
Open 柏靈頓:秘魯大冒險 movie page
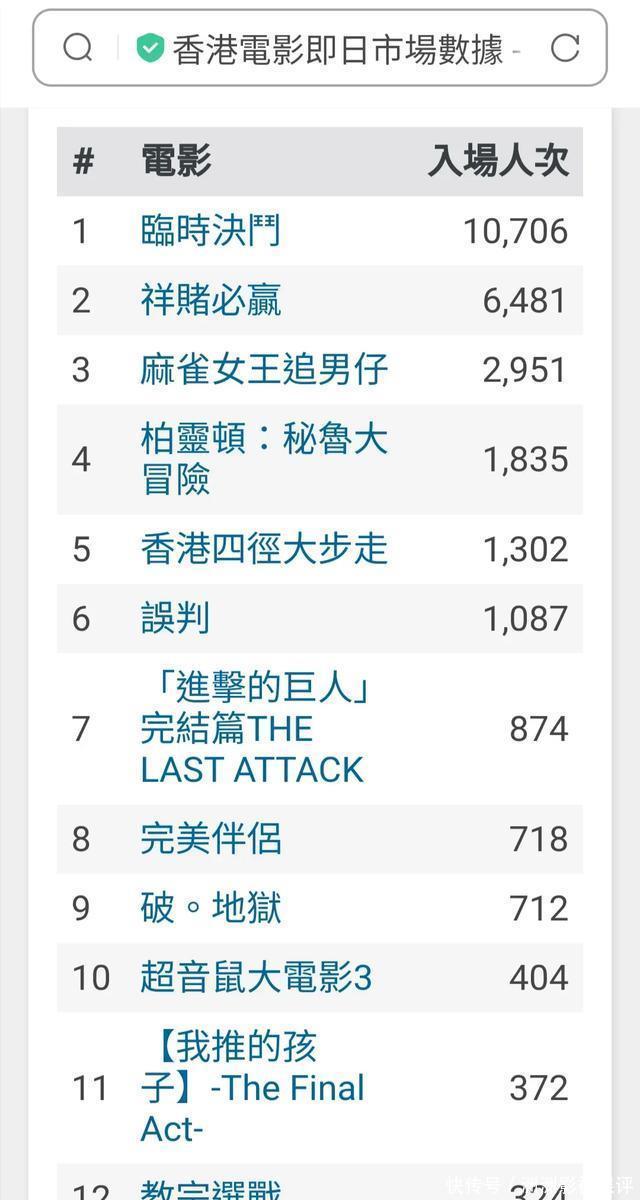(x=263, y=459)
